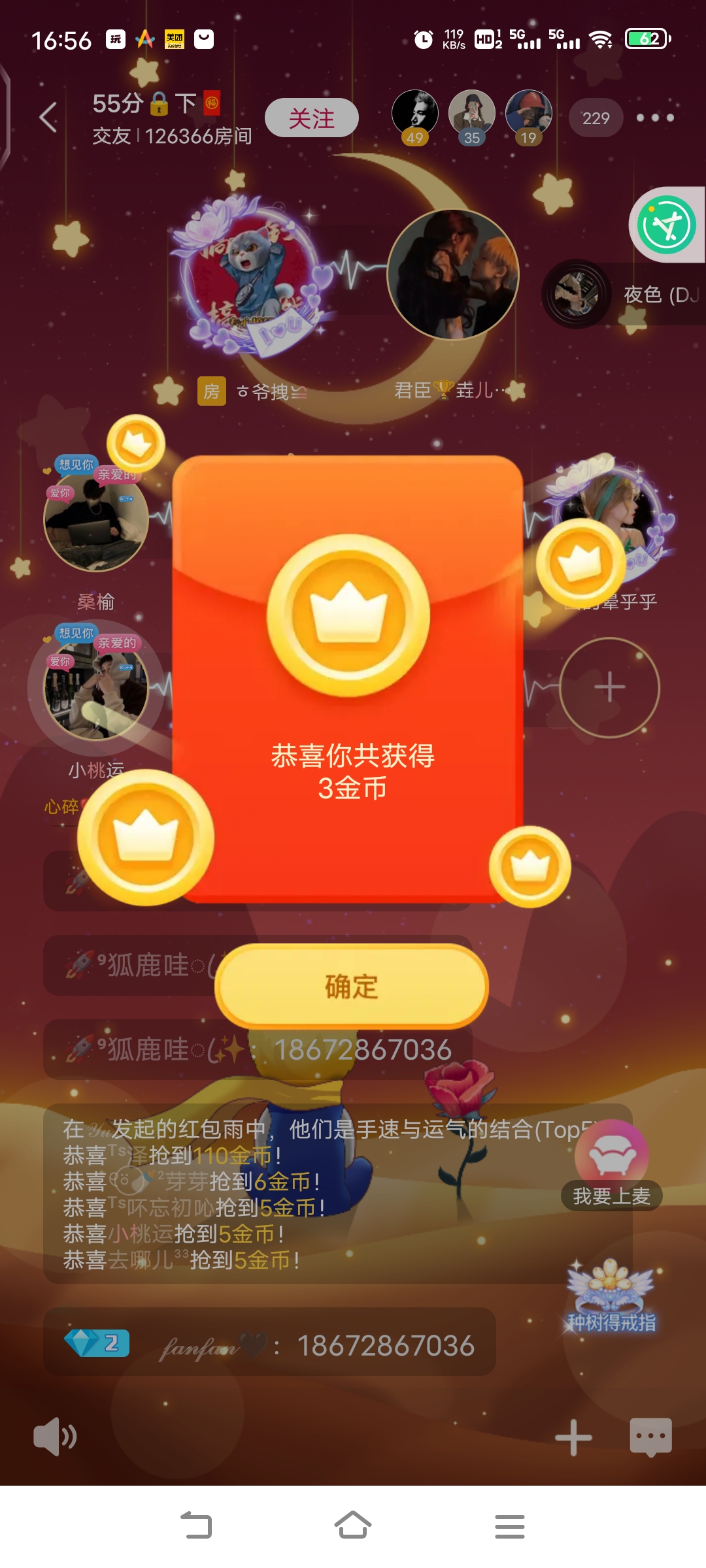Take the empty seat with plus sign
Image resolution: width=706 pixels, height=1568 pixels.
609,688
